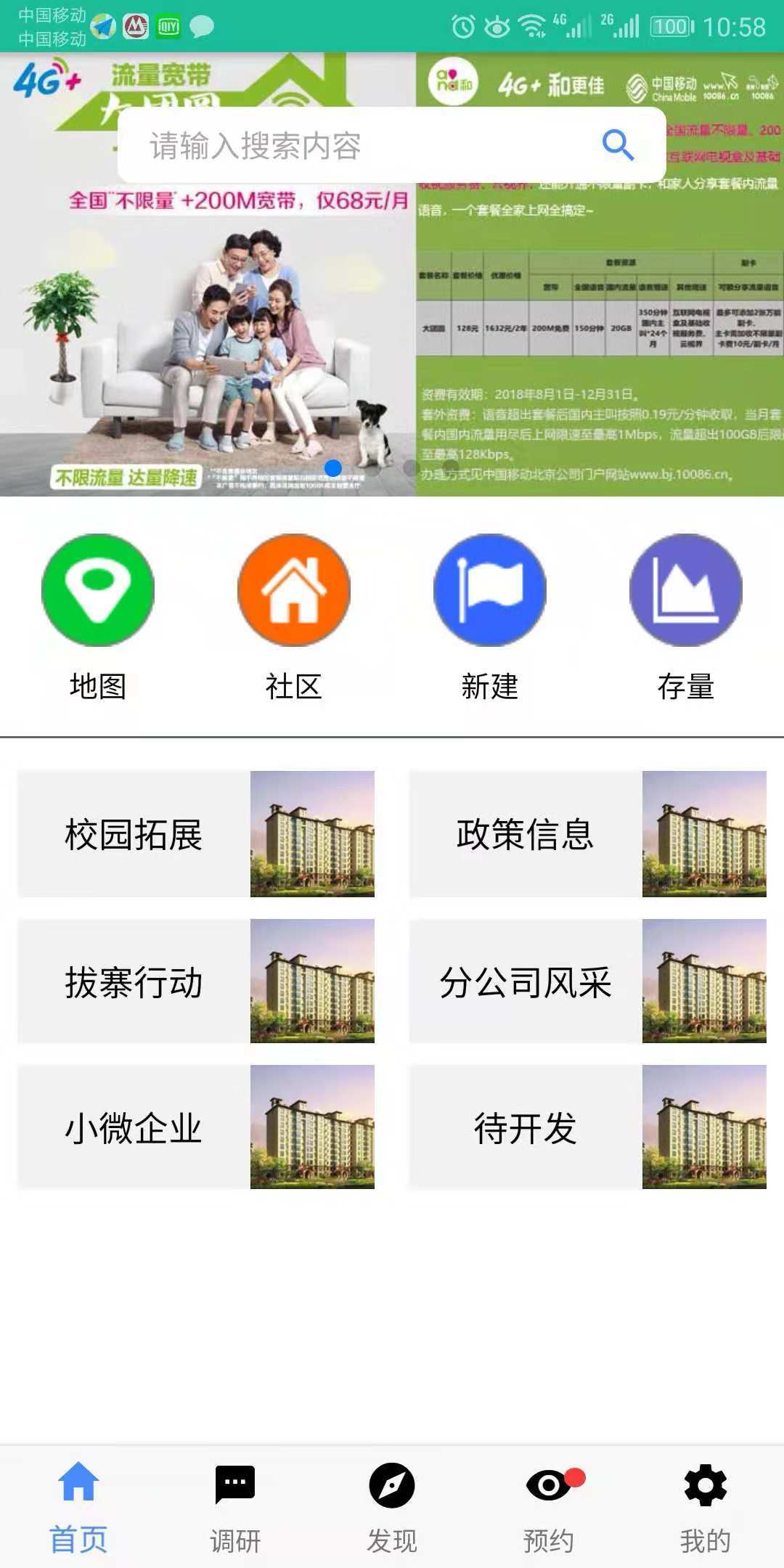
Task: Switch to the 首页 tab
Action: tap(78, 1507)
